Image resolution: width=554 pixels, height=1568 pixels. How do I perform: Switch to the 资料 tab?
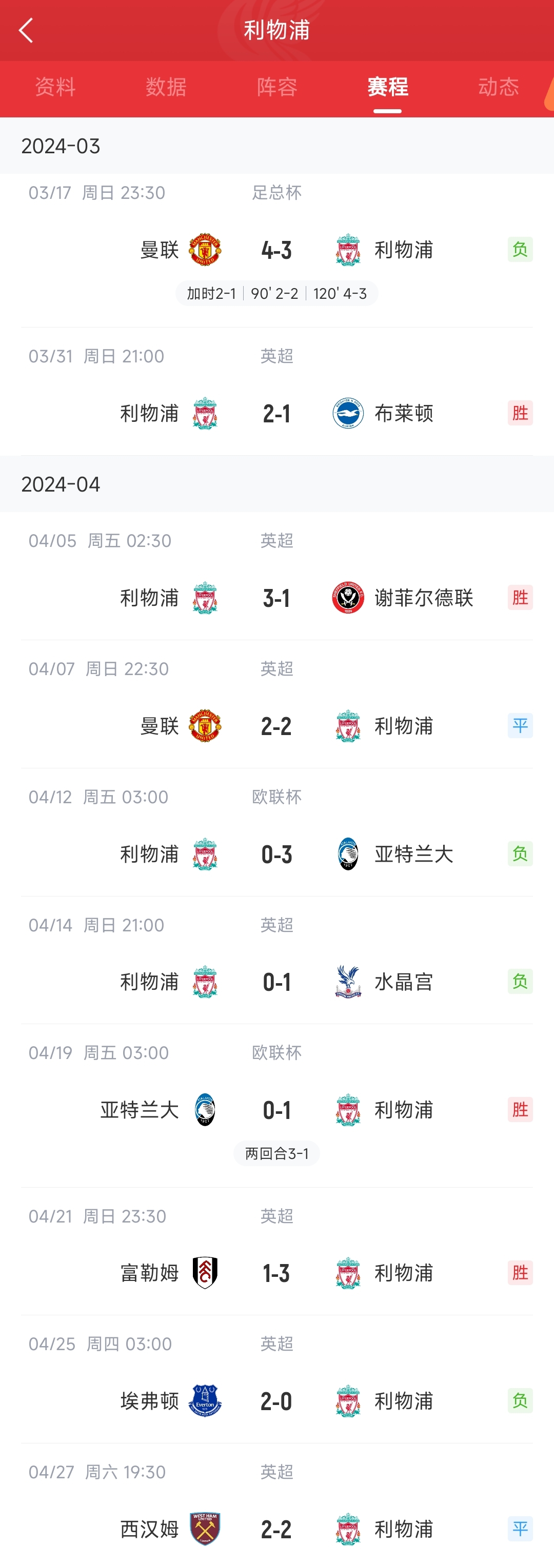[x=55, y=87]
